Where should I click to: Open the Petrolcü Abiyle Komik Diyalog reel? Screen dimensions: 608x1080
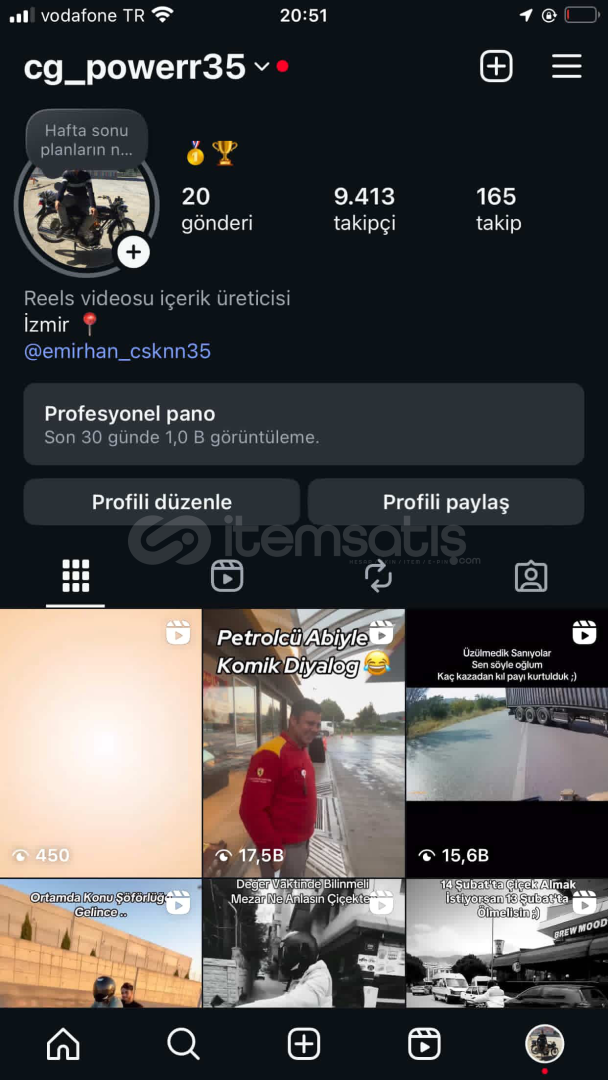(x=303, y=743)
